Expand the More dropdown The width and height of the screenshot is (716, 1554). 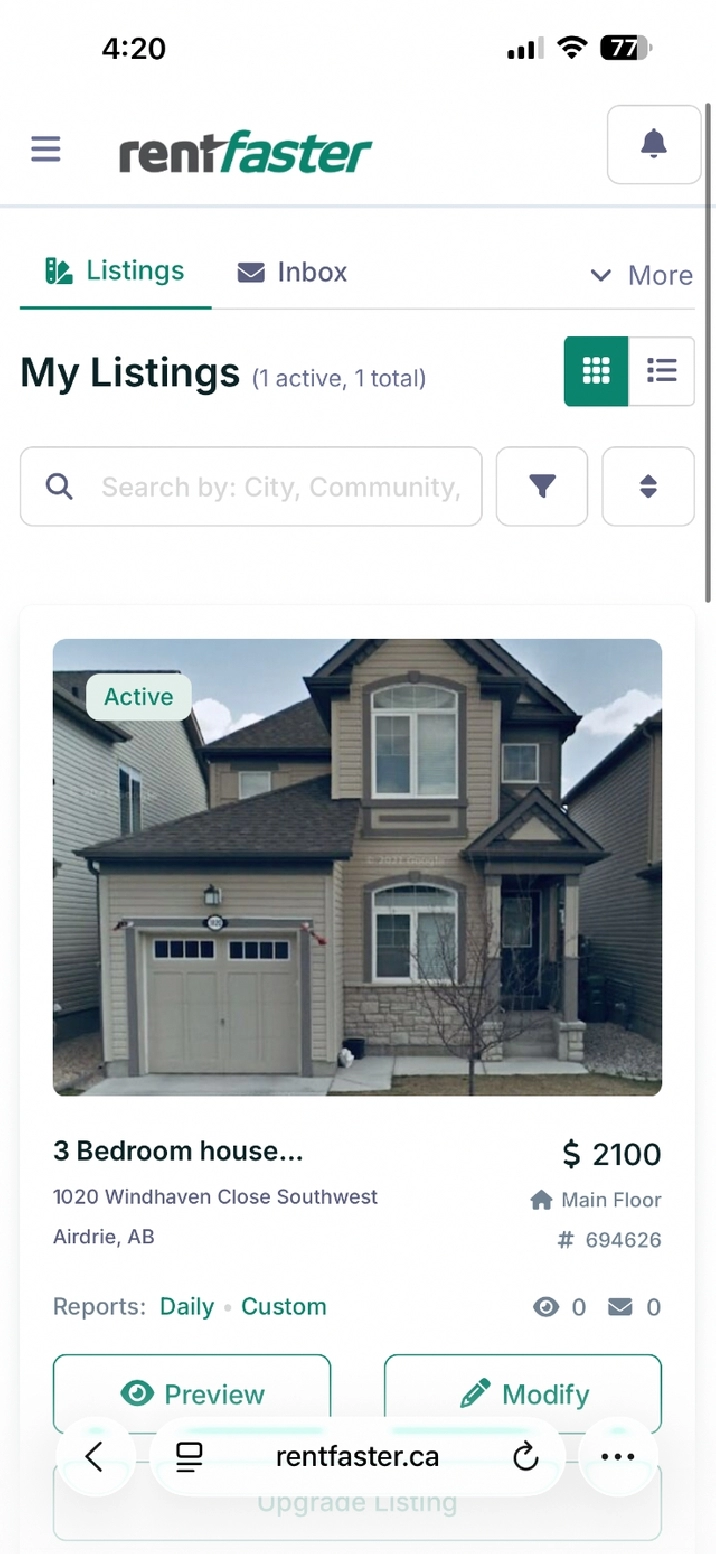pyautogui.click(x=641, y=275)
